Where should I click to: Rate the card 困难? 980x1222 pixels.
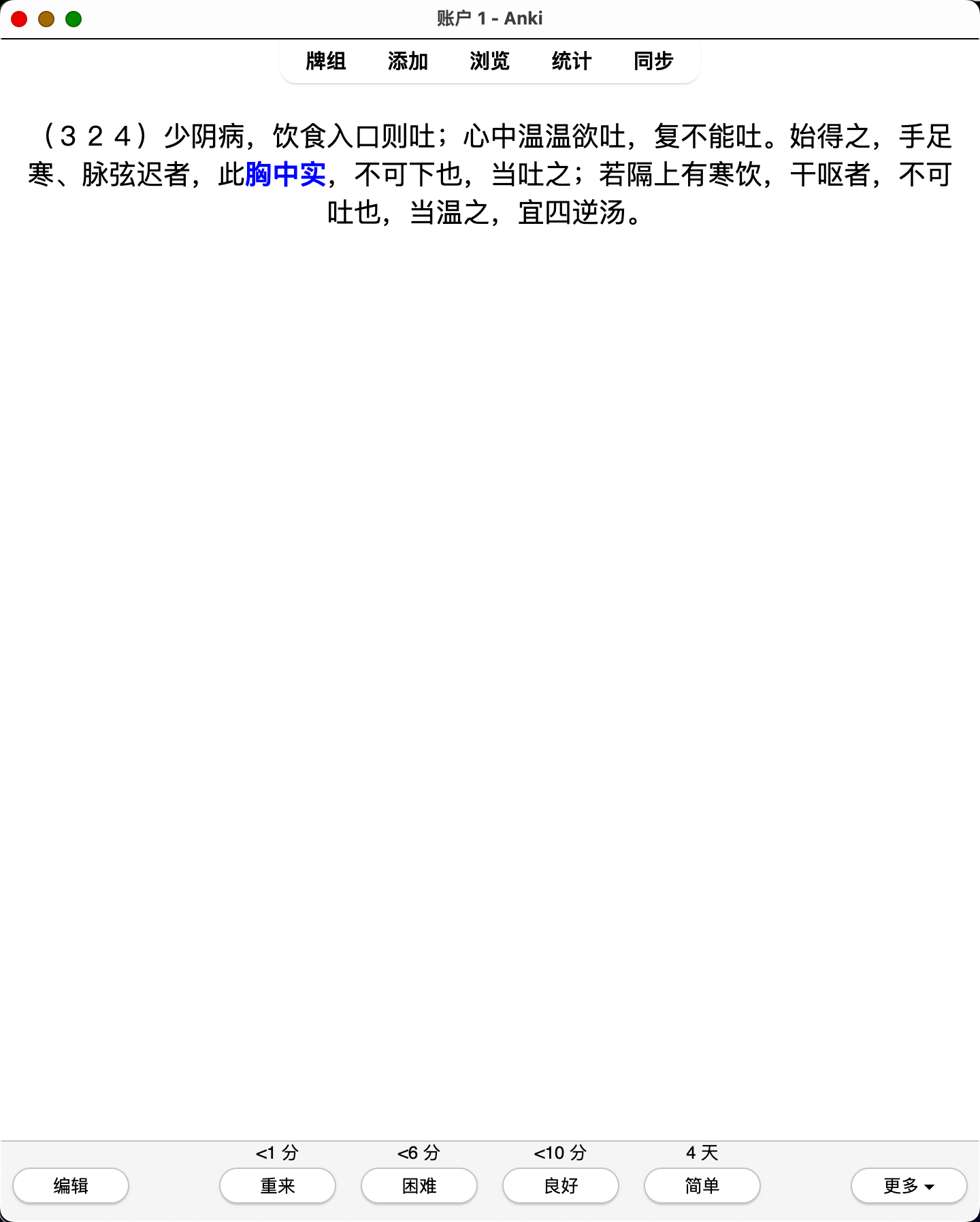pyautogui.click(x=419, y=1186)
